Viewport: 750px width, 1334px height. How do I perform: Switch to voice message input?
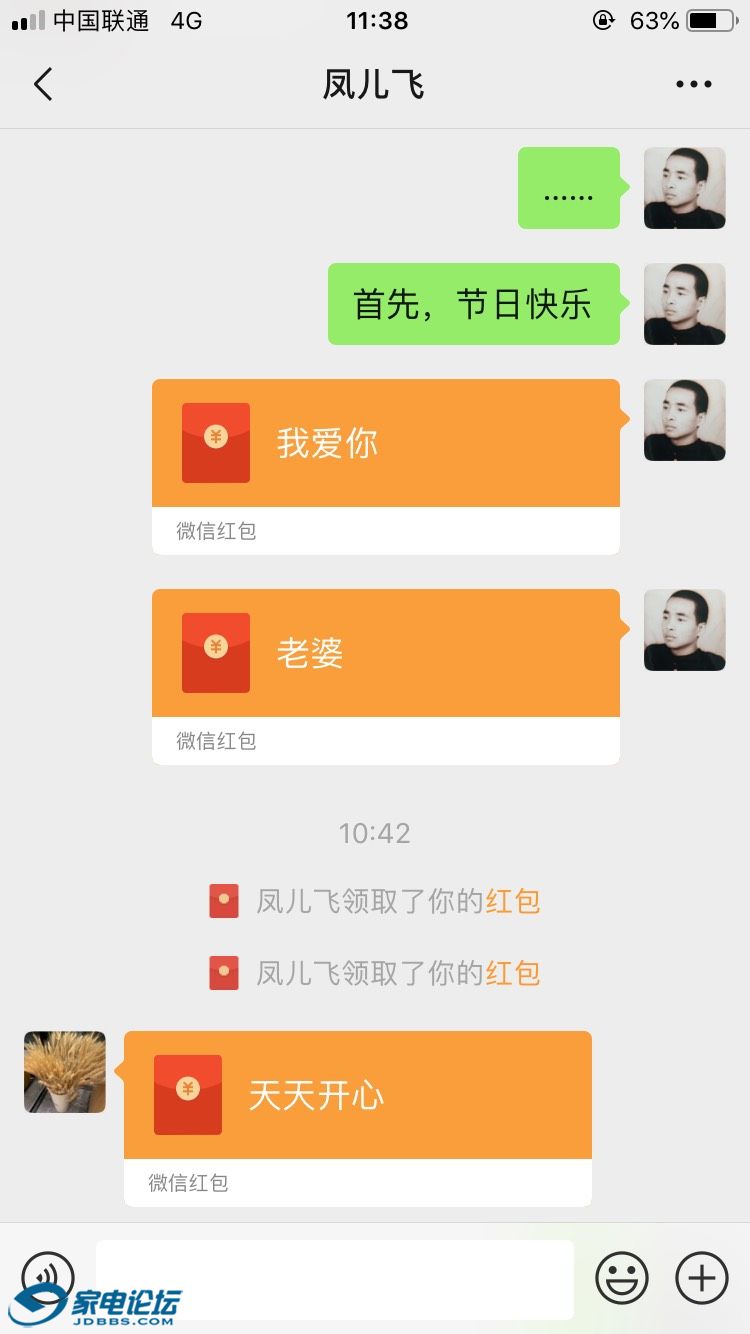(48, 1277)
